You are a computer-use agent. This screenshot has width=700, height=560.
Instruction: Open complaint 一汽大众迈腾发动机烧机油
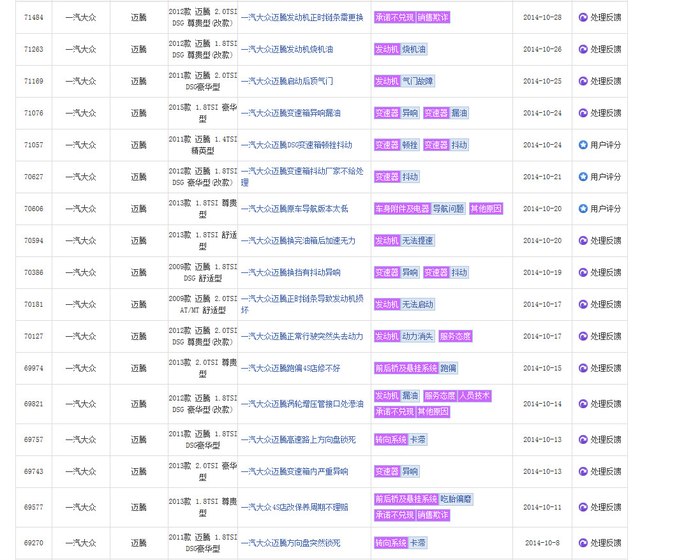tap(285, 49)
